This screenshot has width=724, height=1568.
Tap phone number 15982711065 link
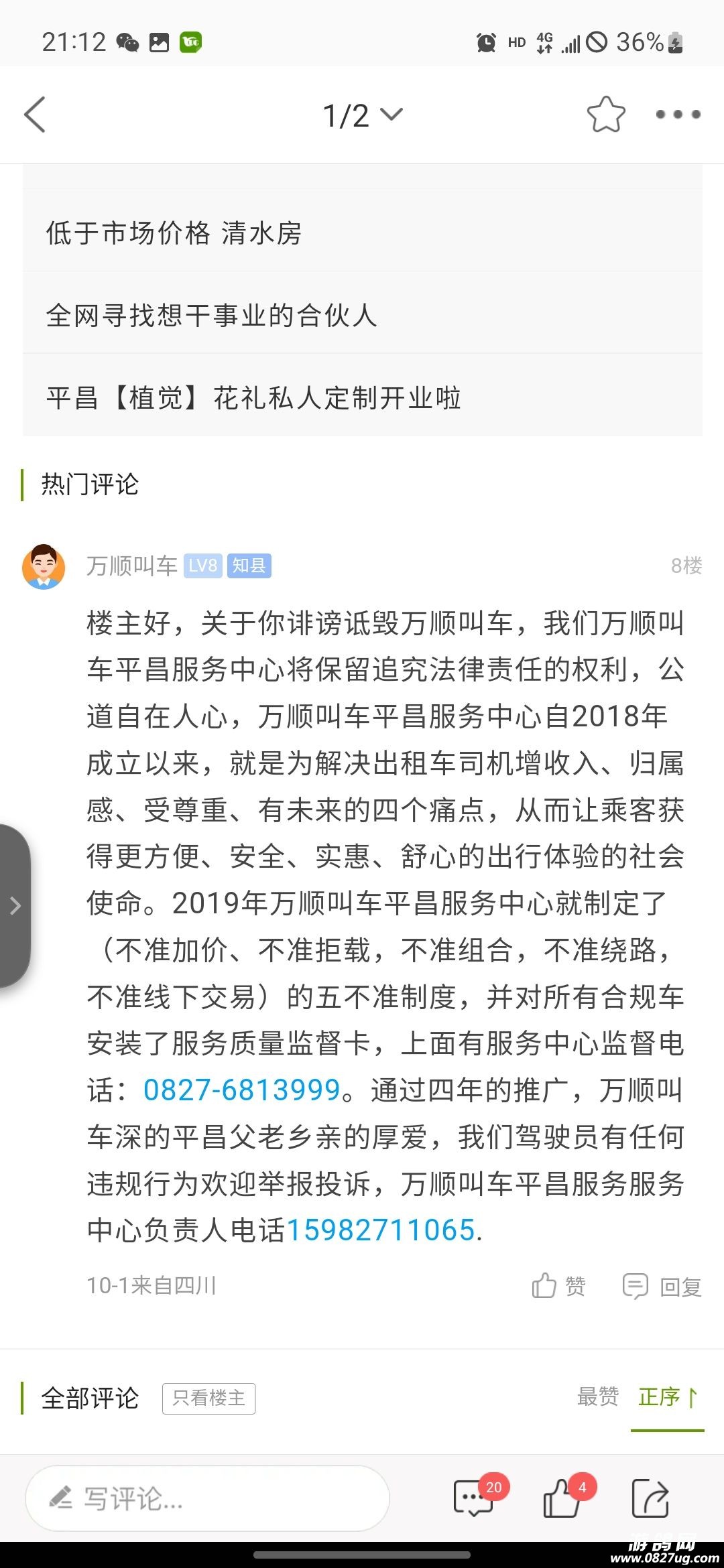pos(381,1230)
